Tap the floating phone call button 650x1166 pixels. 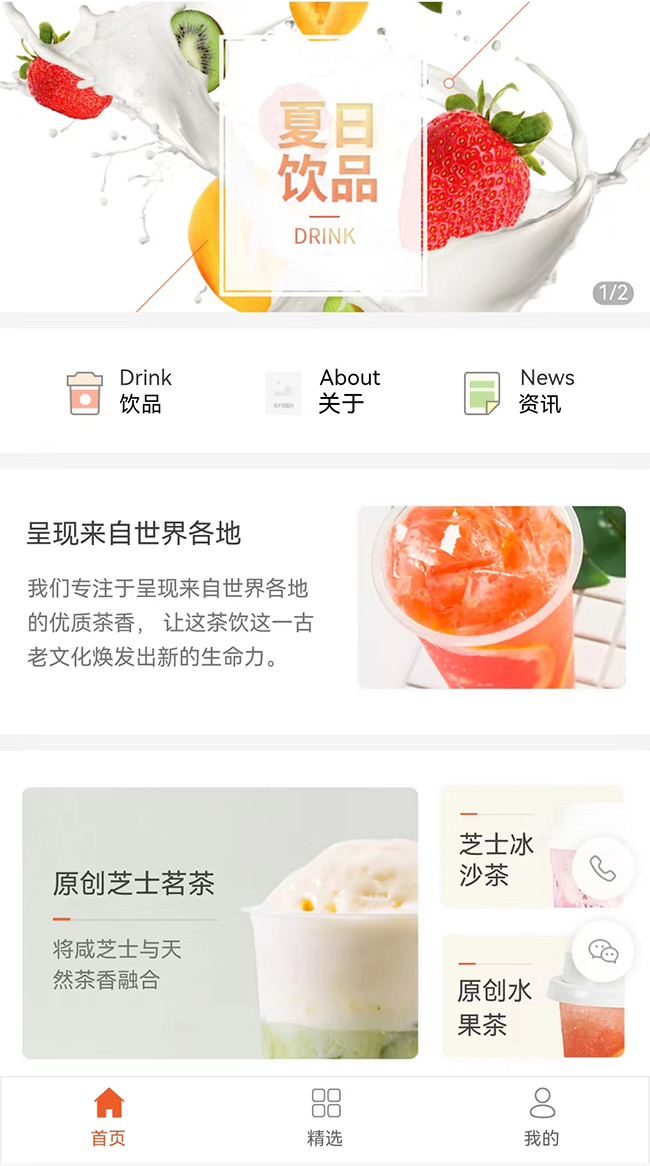tap(603, 868)
